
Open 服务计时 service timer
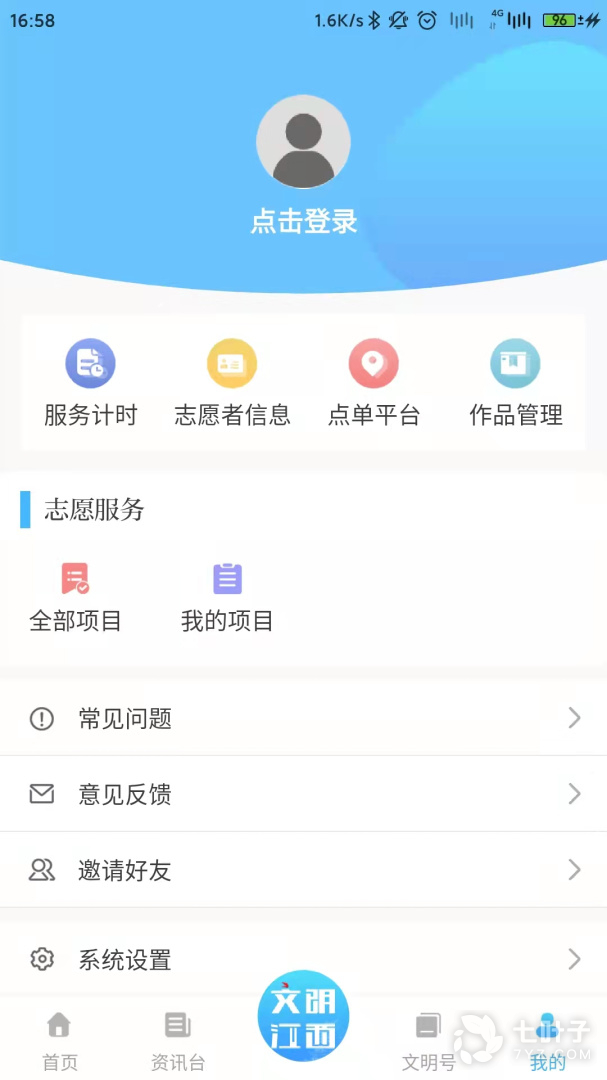click(90, 384)
